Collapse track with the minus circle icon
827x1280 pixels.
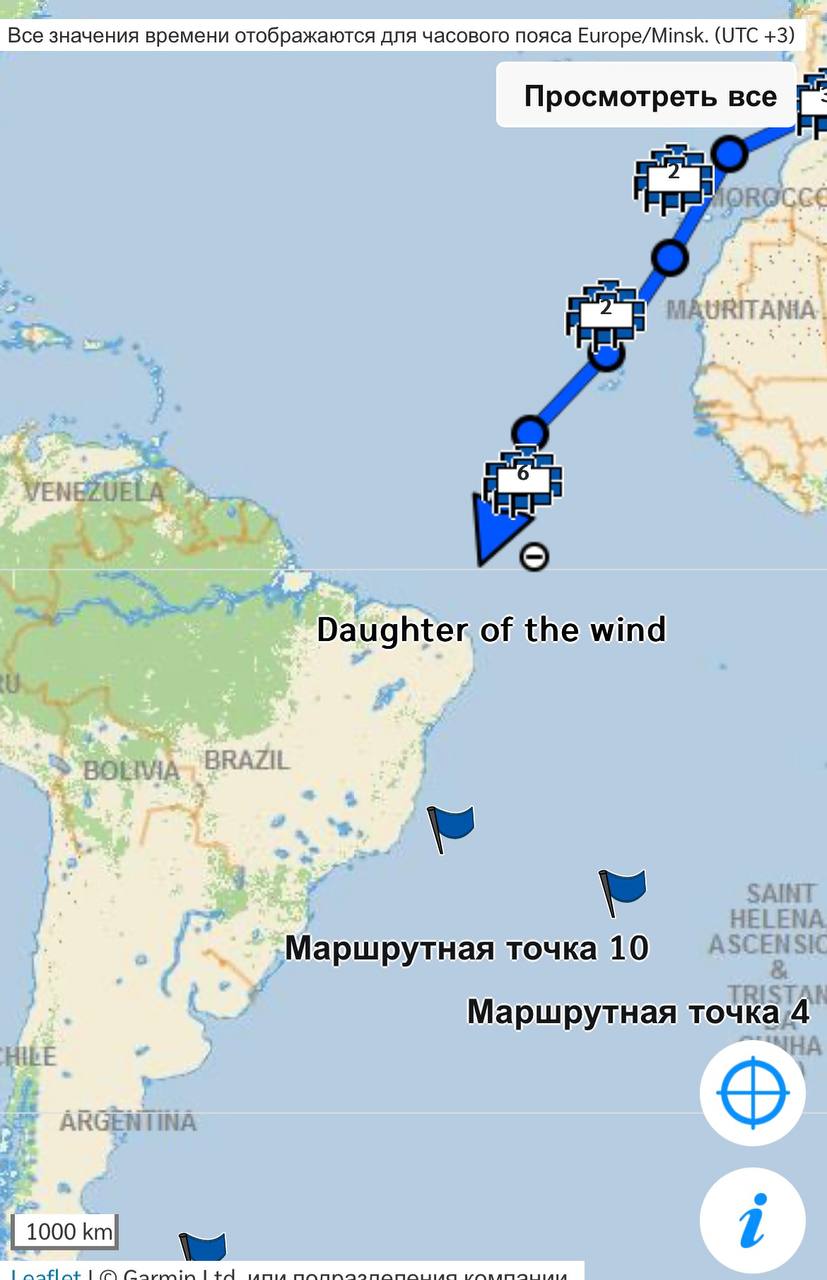click(534, 556)
